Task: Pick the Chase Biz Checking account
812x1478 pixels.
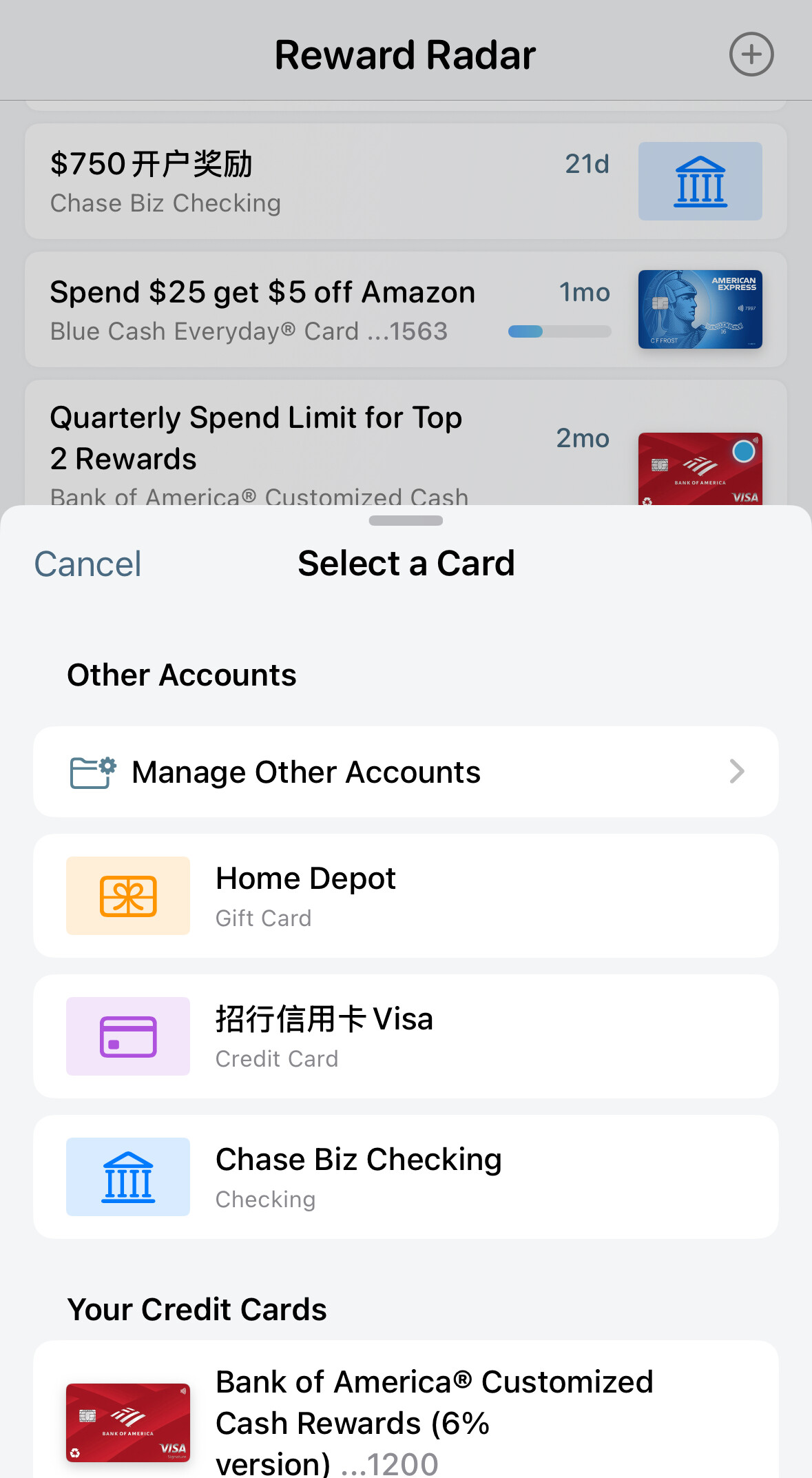Action: coord(406,1177)
